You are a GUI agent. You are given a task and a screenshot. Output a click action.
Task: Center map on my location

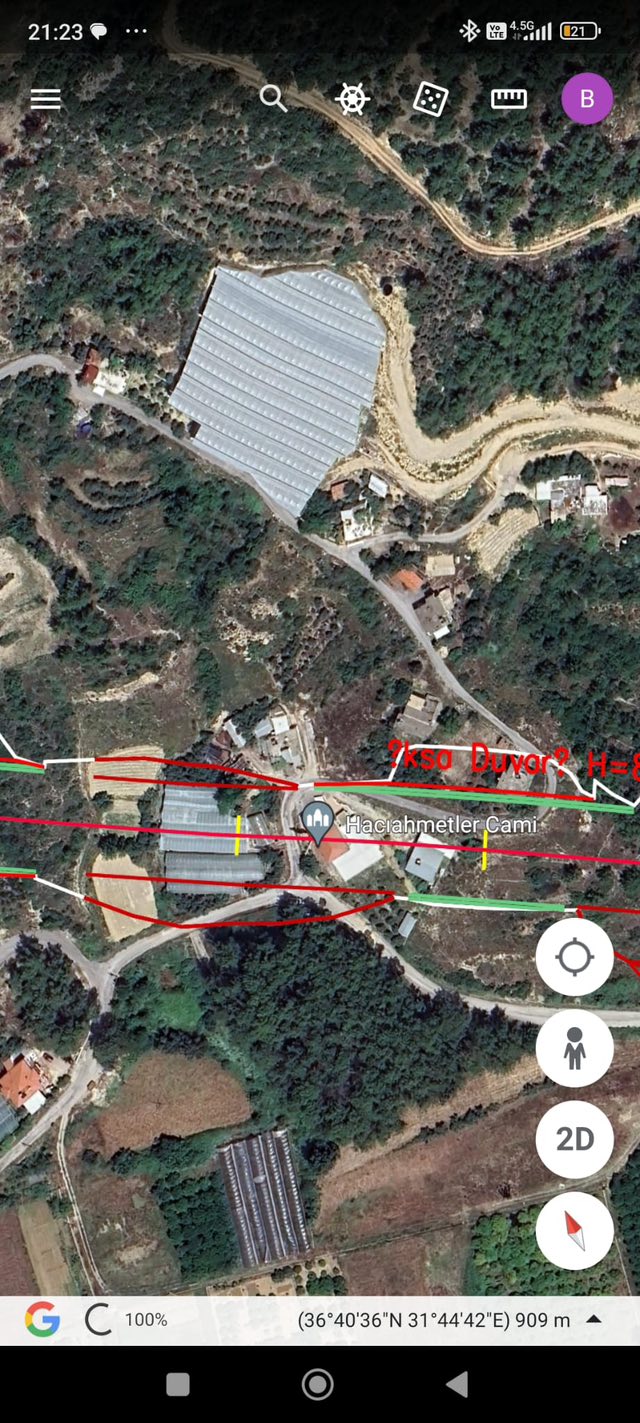click(574, 957)
